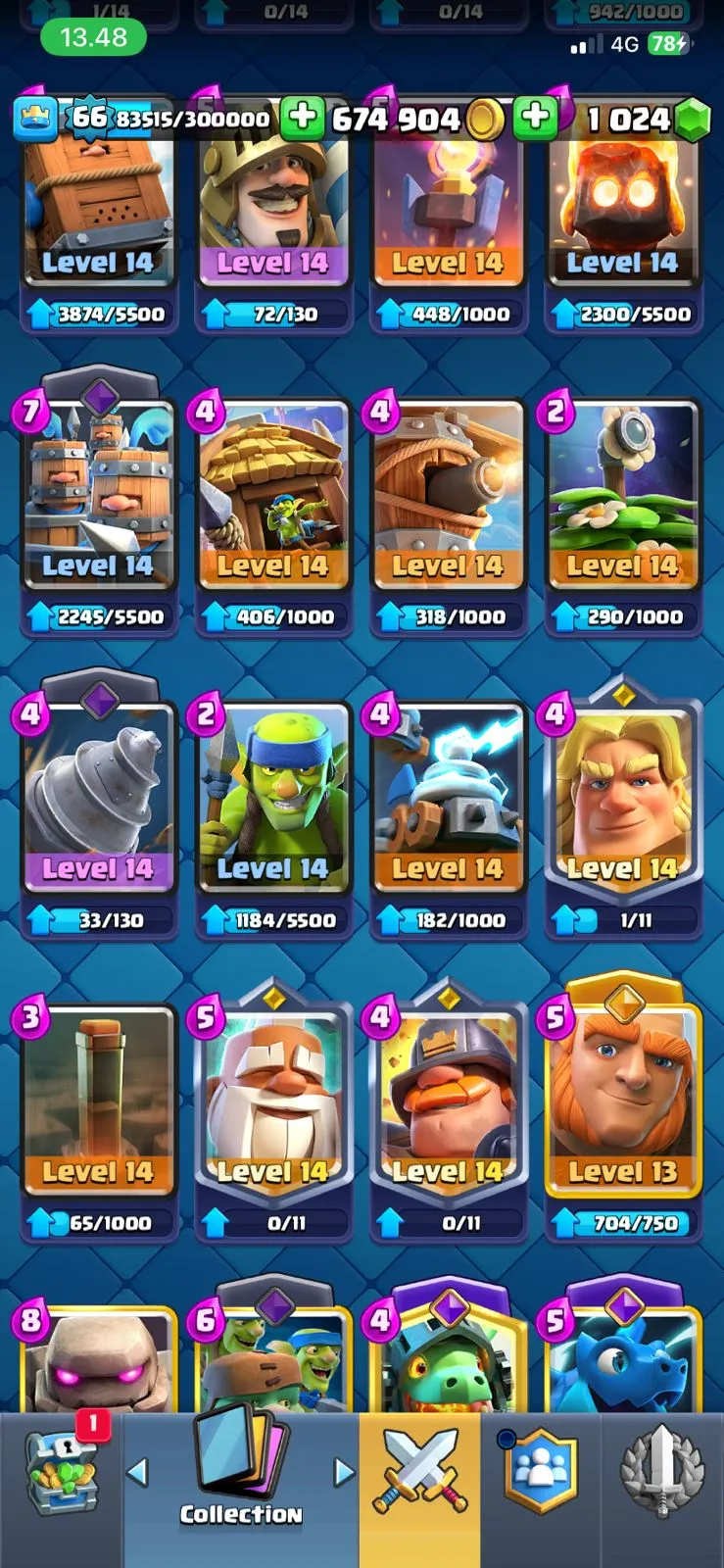This screenshot has width=724, height=1568.
Task: Open the Electro Dragon card
Action: 622,1362
